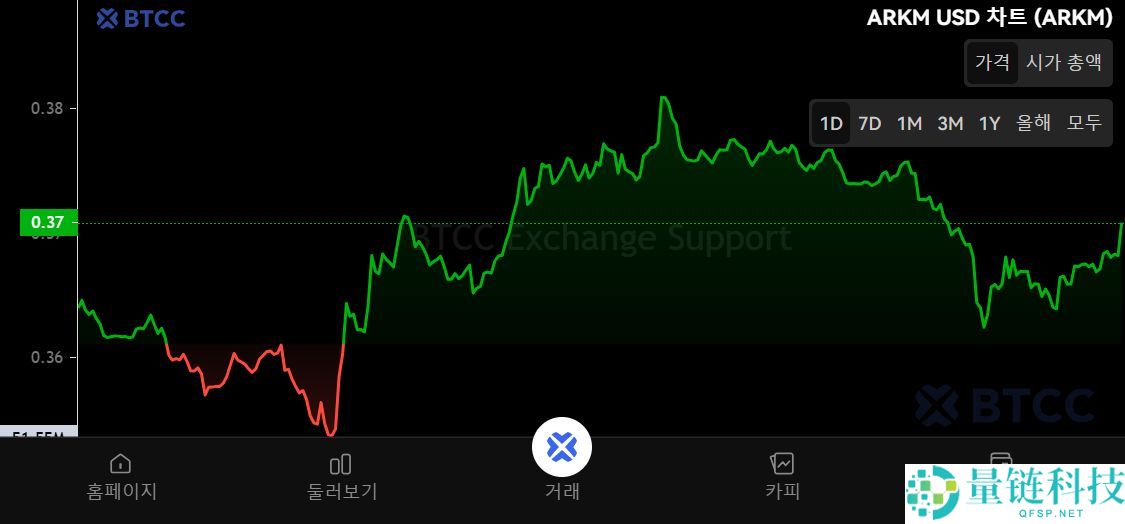Choose the 올해 time range
The height and width of the screenshot is (524, 1125).
pyautogui.click(x=1034, y=123)
